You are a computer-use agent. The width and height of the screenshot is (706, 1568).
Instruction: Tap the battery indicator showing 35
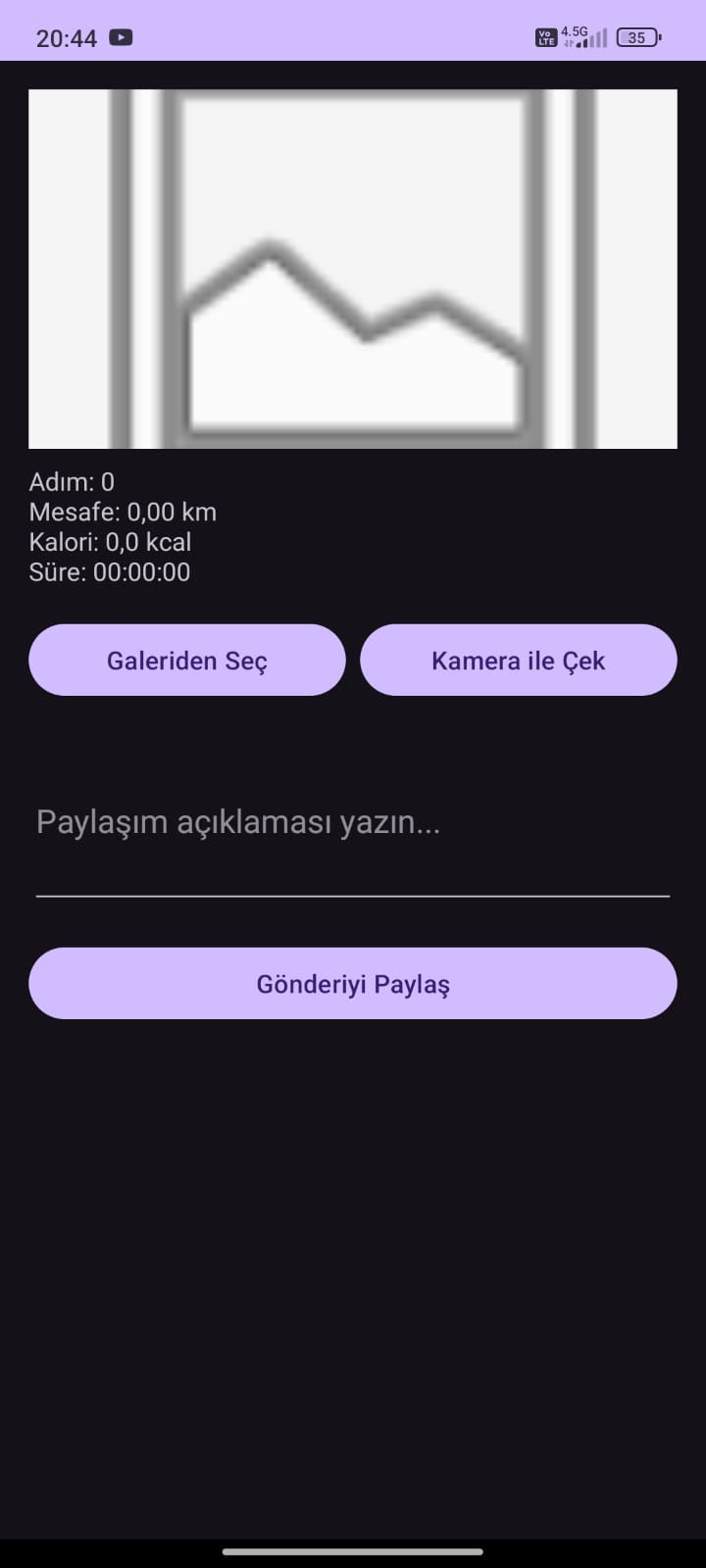(636, 37)
